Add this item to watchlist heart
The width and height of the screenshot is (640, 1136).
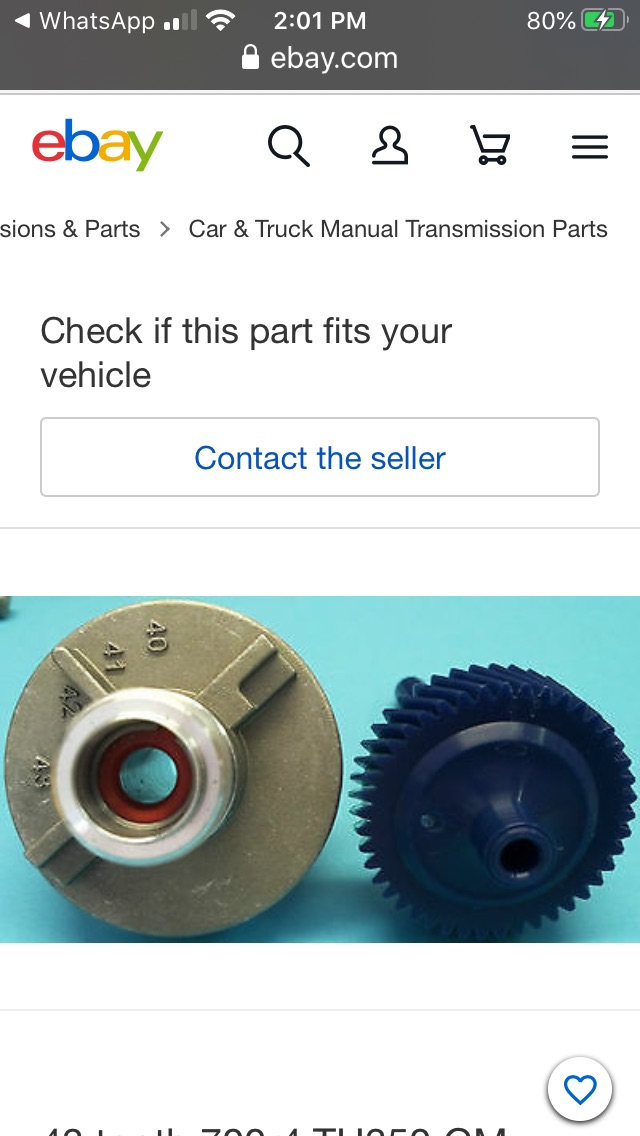tap(580, 1089)
